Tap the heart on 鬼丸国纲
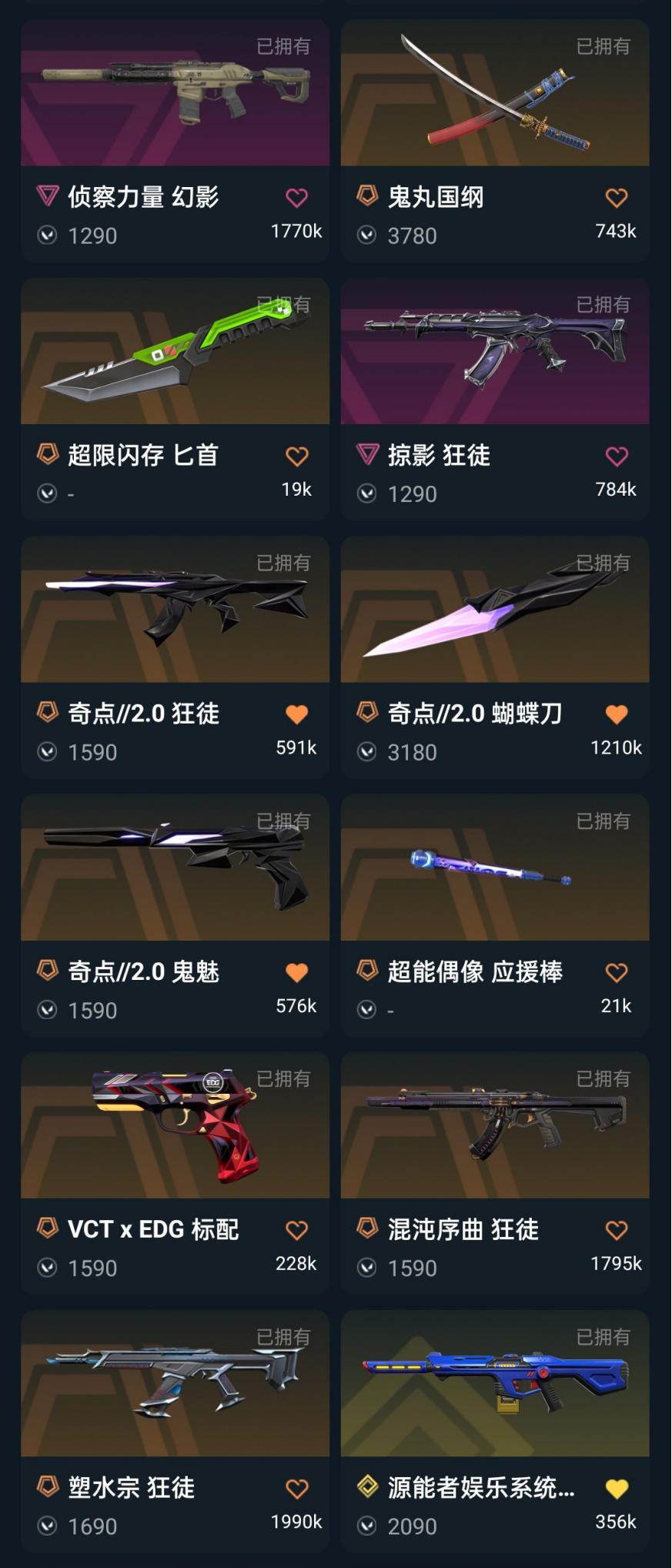Image resolution: width=672 pixels, height=1568 pixels. coord(616,198)
